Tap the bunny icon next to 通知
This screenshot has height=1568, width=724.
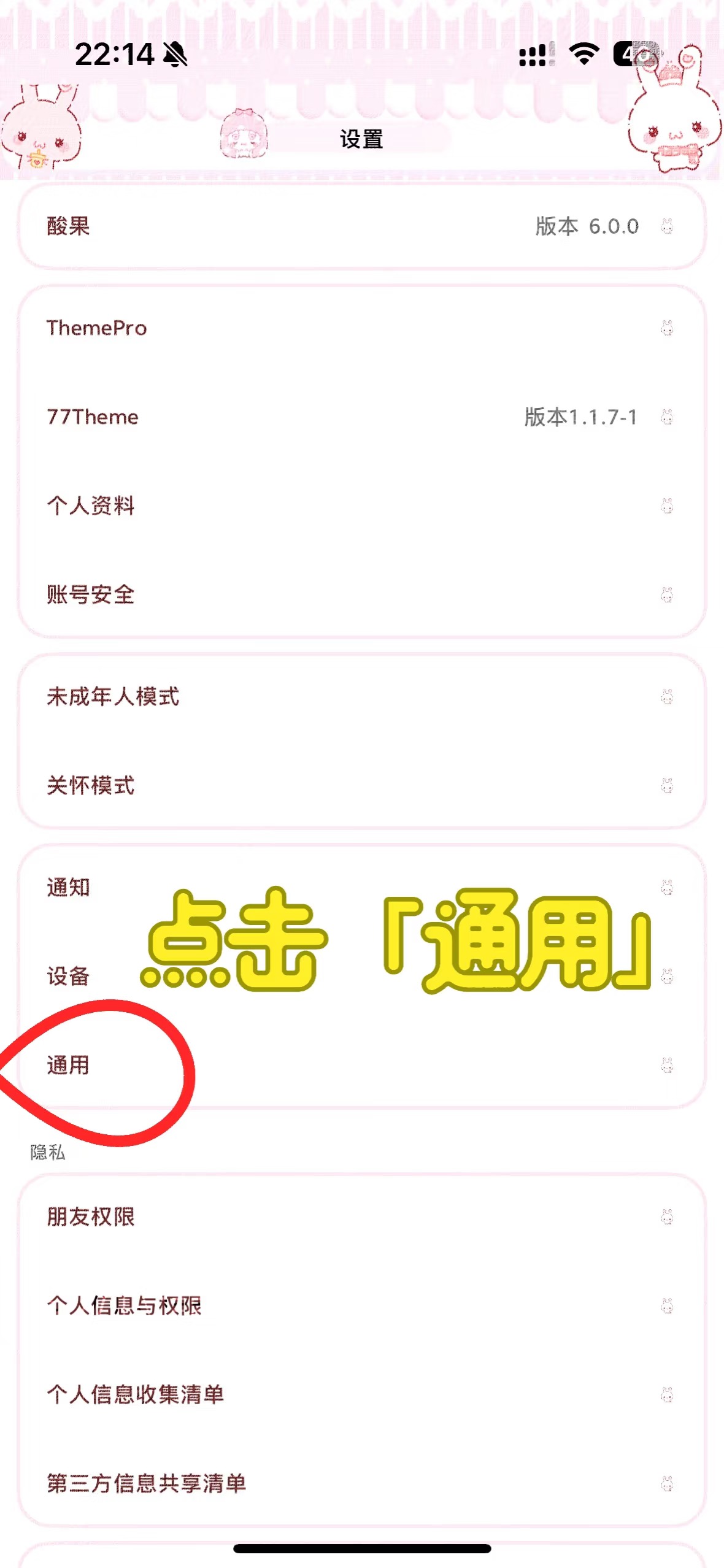(x=668, y=888)
